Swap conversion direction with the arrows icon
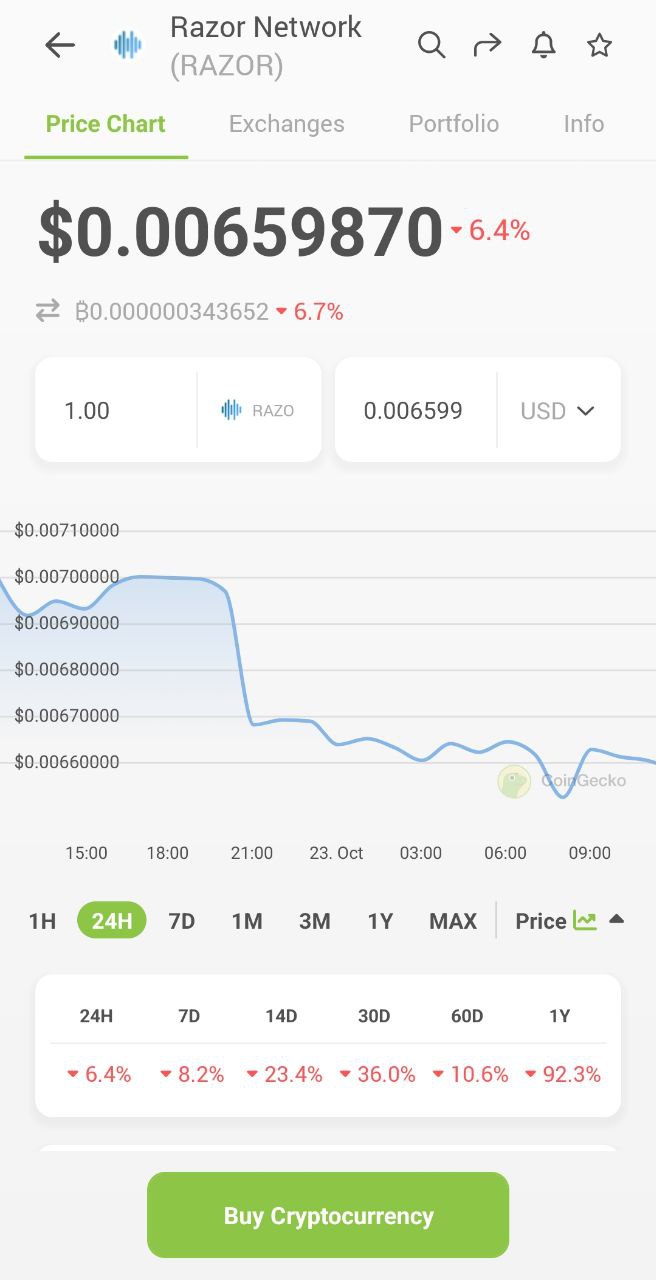This screenshot has height=1280, width=656. click(48, 312)
